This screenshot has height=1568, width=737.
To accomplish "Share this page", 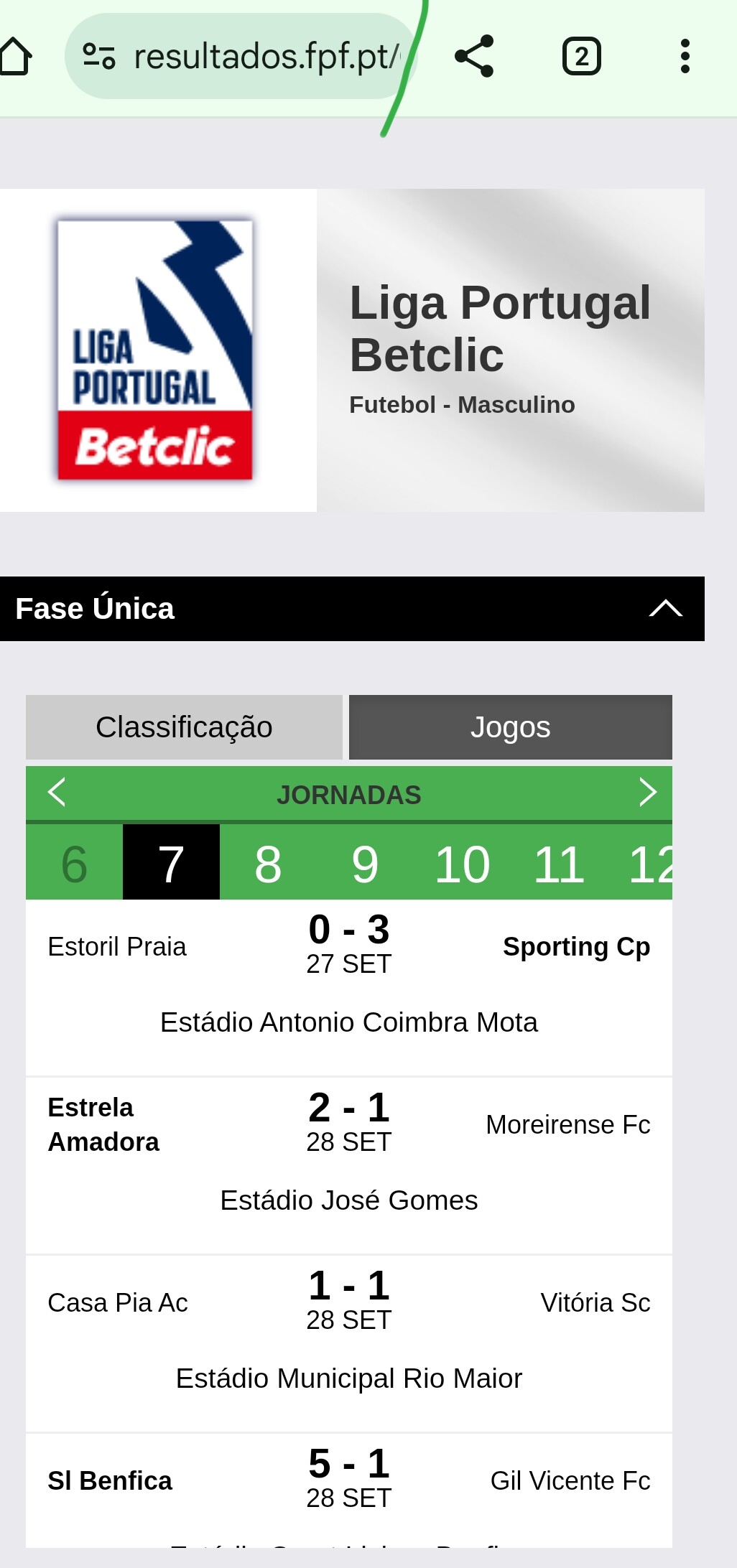I will (x=475, y=56).
